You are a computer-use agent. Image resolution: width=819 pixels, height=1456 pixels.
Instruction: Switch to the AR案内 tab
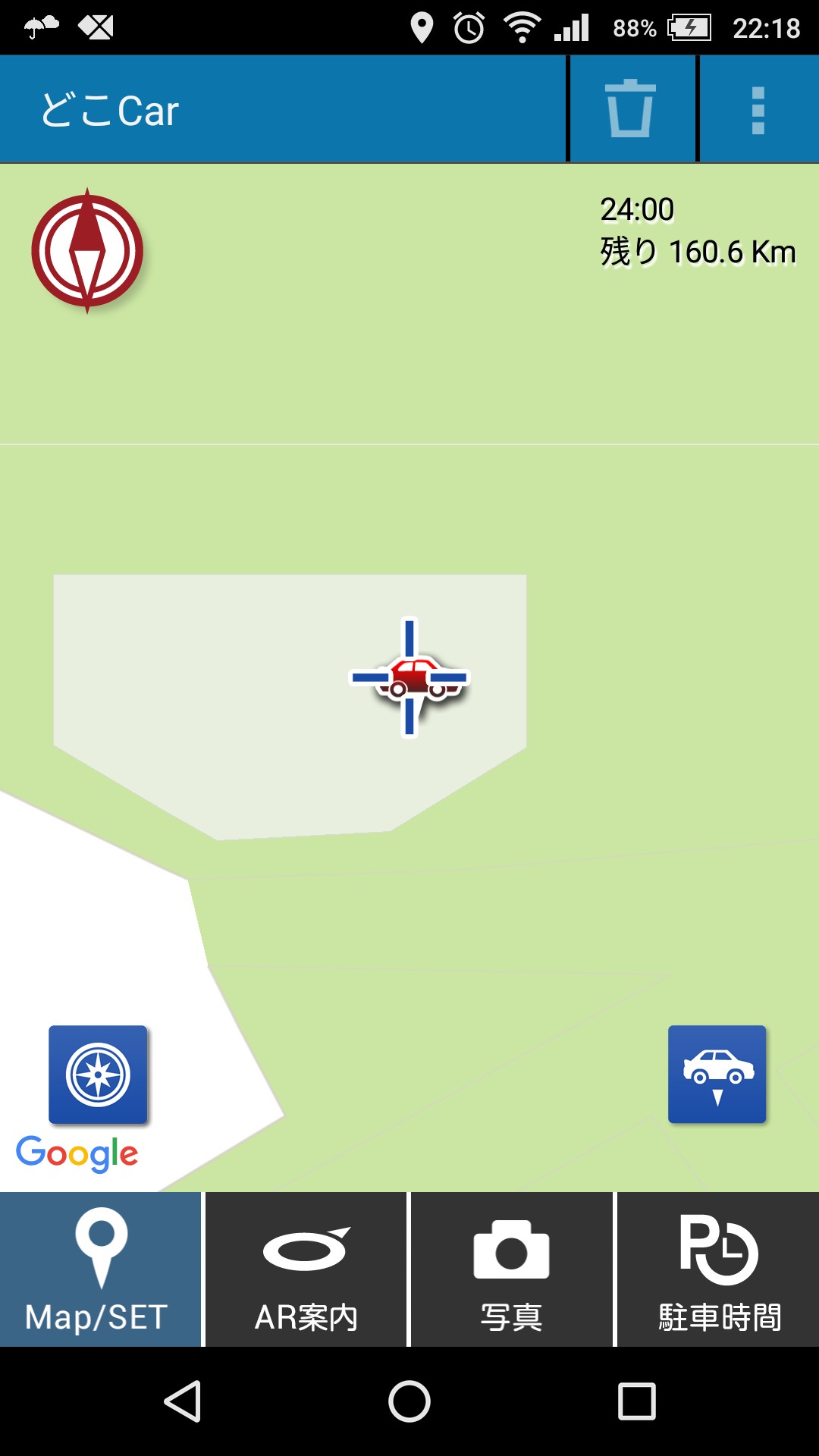pyautogui.click(x=306, y=1269)
